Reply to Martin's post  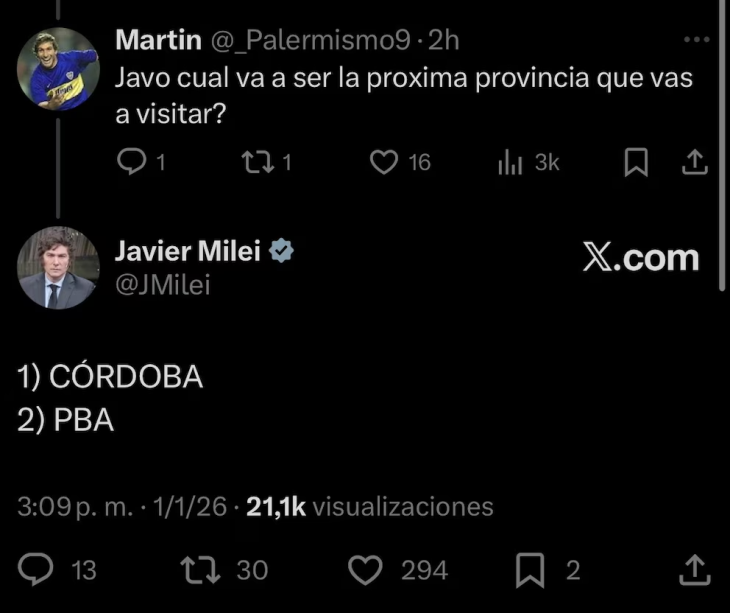132,162
